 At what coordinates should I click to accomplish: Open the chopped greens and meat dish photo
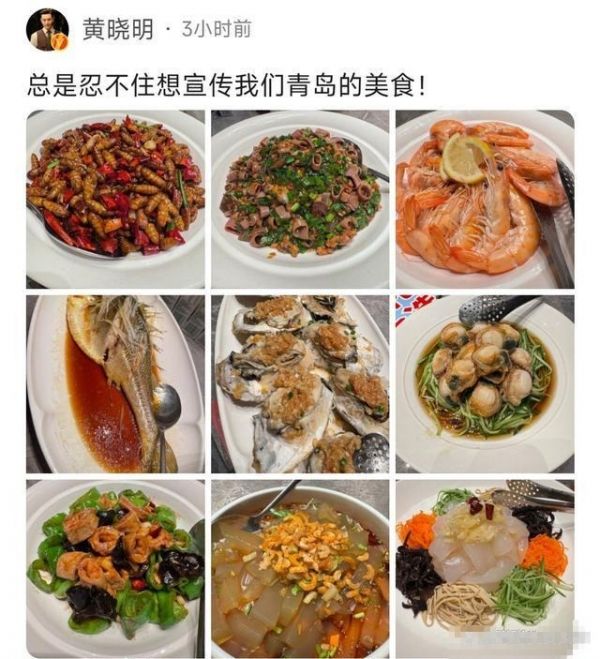point(300,199)
